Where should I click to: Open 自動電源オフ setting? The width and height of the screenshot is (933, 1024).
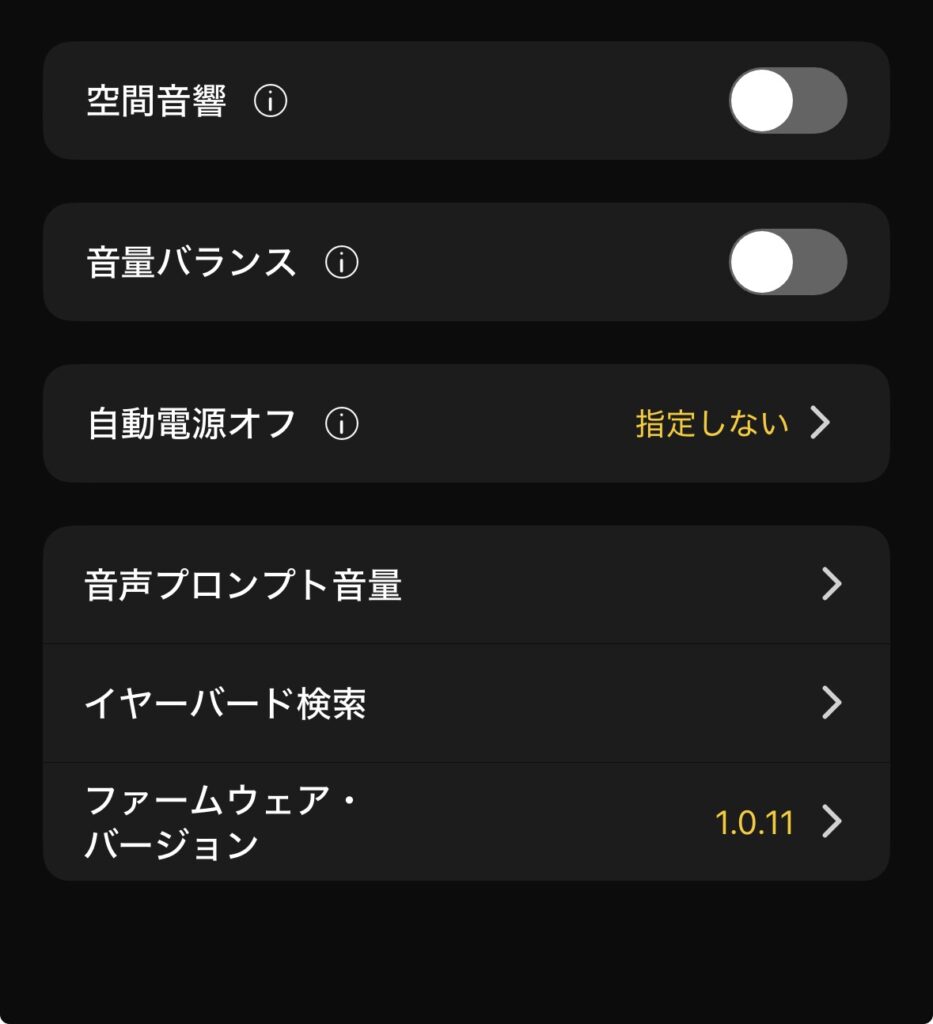[732, 424]
